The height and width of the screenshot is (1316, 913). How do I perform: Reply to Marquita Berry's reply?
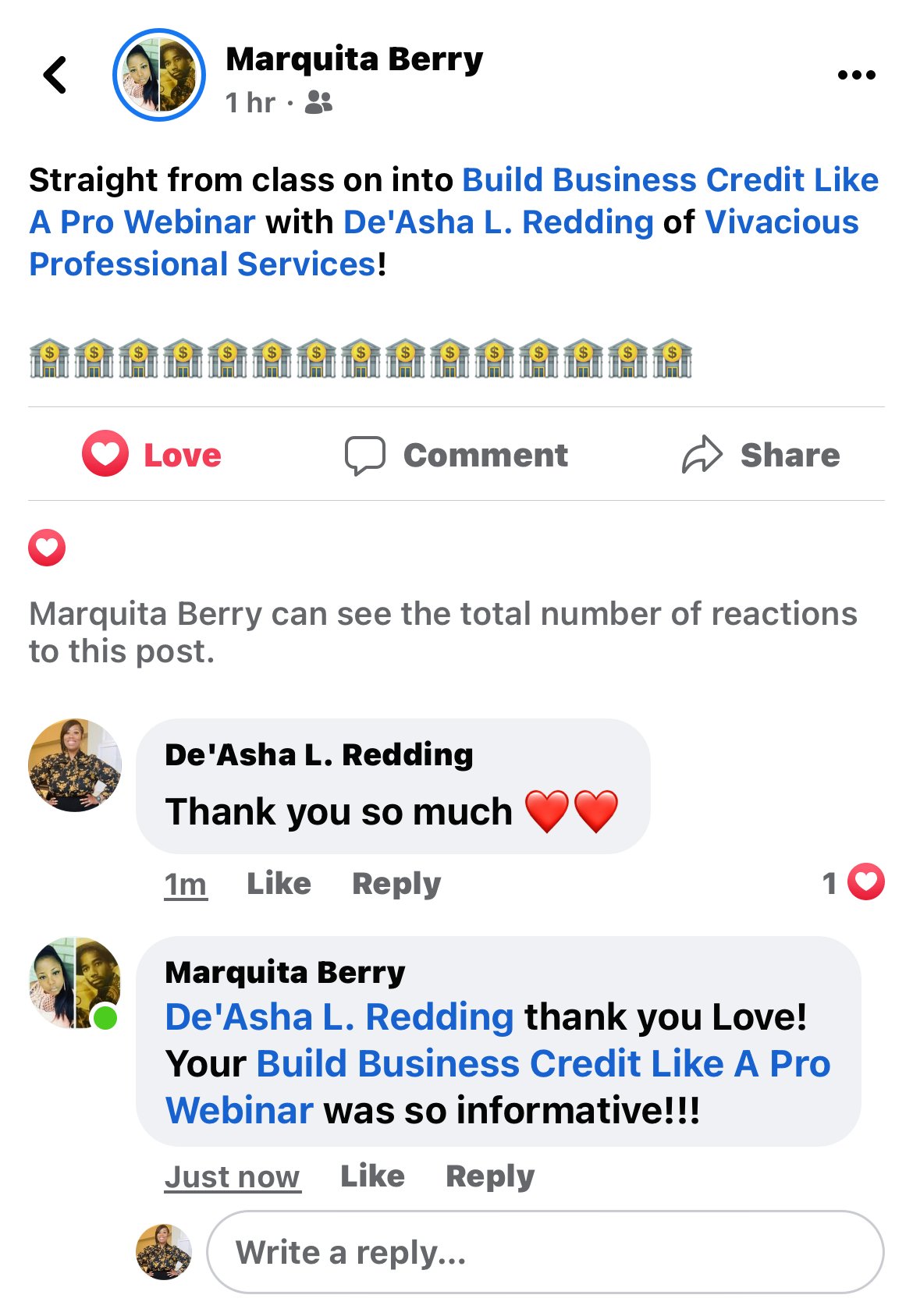490,1176
